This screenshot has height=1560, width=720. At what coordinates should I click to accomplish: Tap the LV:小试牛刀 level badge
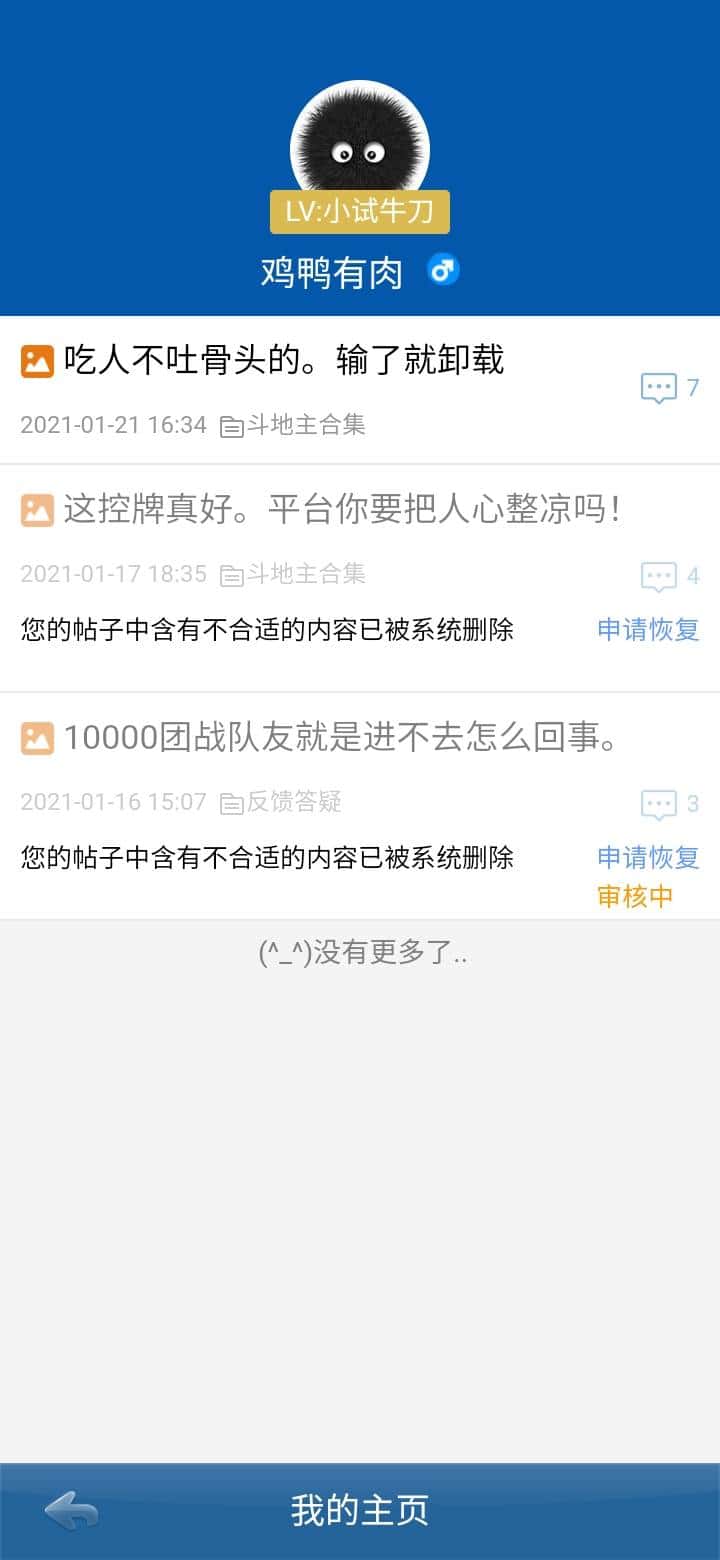[x=360, y=211]
